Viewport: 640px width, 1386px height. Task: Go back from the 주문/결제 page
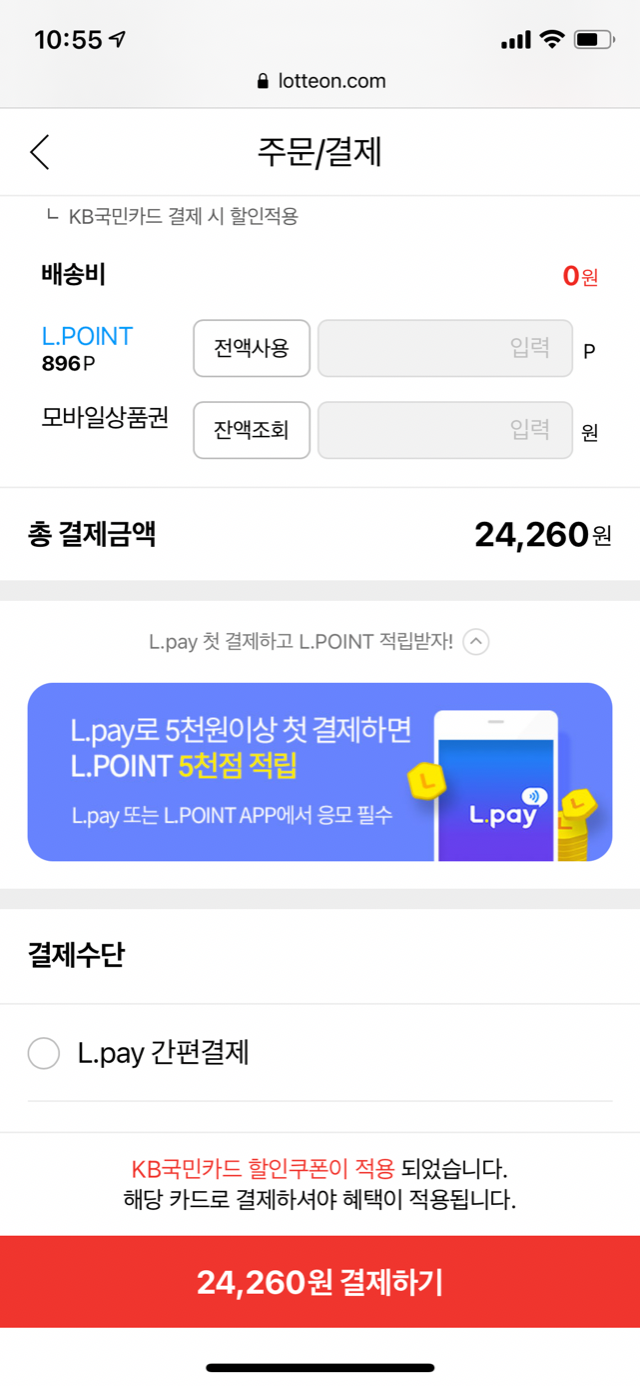pos(40,152)
